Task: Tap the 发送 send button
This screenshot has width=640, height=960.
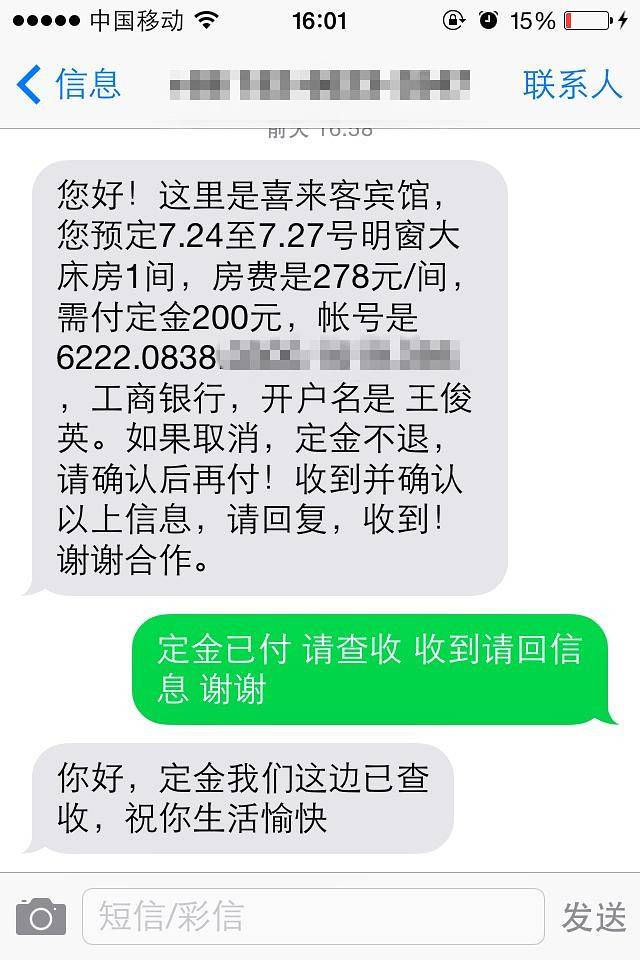Action: (594, 916)
